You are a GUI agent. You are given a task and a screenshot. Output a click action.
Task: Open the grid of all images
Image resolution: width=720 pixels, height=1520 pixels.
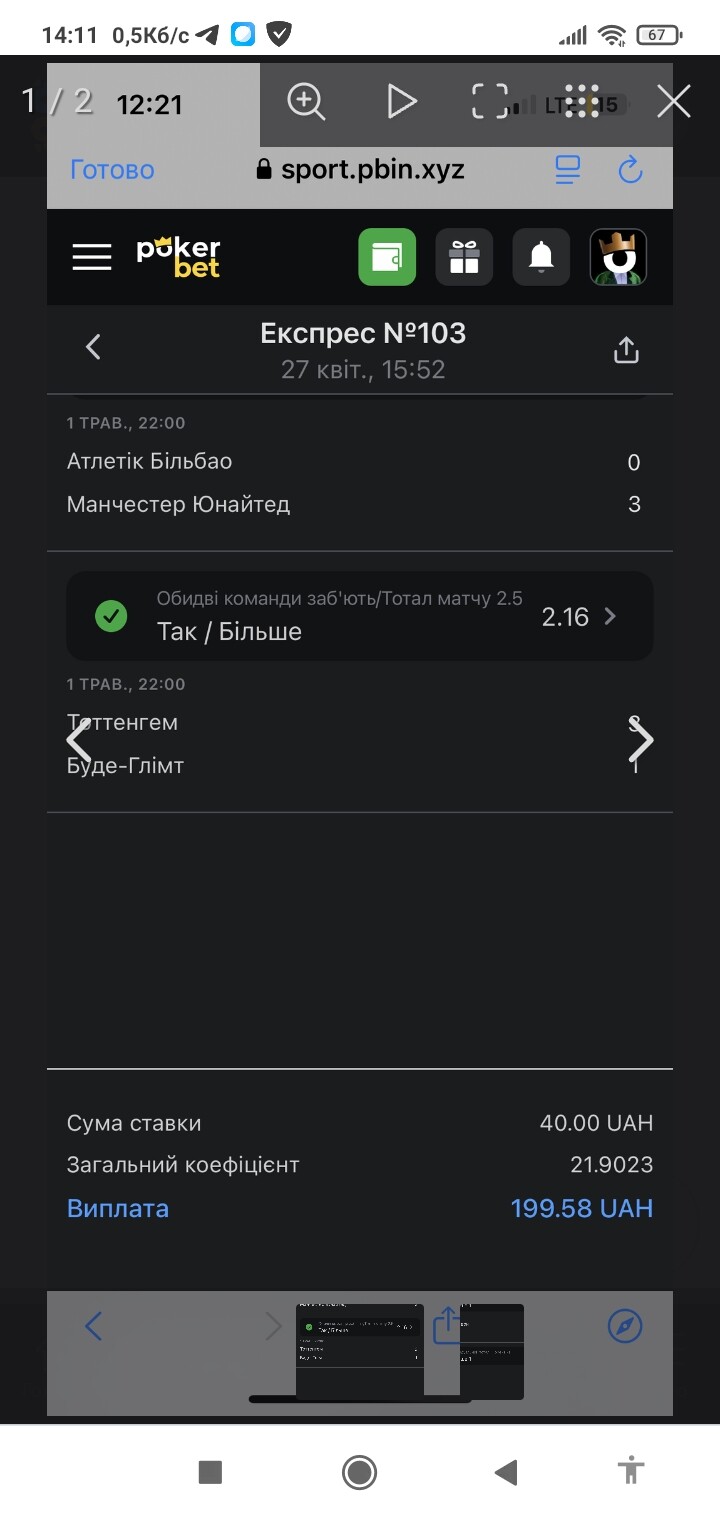(582, 101)
